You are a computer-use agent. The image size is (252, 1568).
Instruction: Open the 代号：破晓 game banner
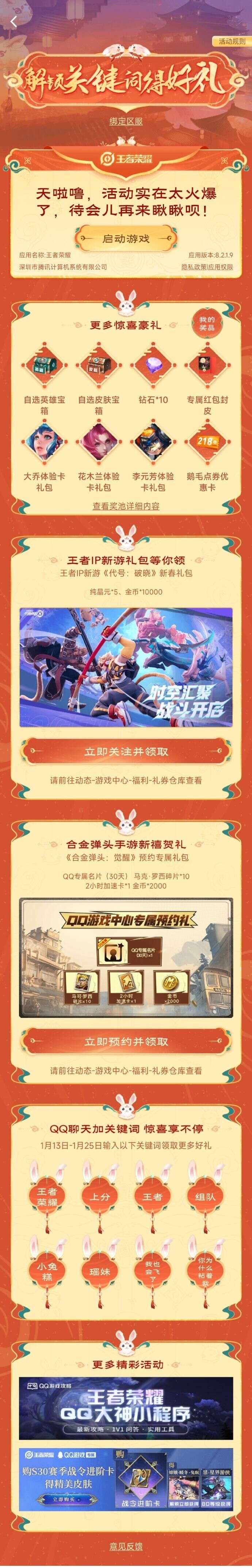tap(126, 667)
